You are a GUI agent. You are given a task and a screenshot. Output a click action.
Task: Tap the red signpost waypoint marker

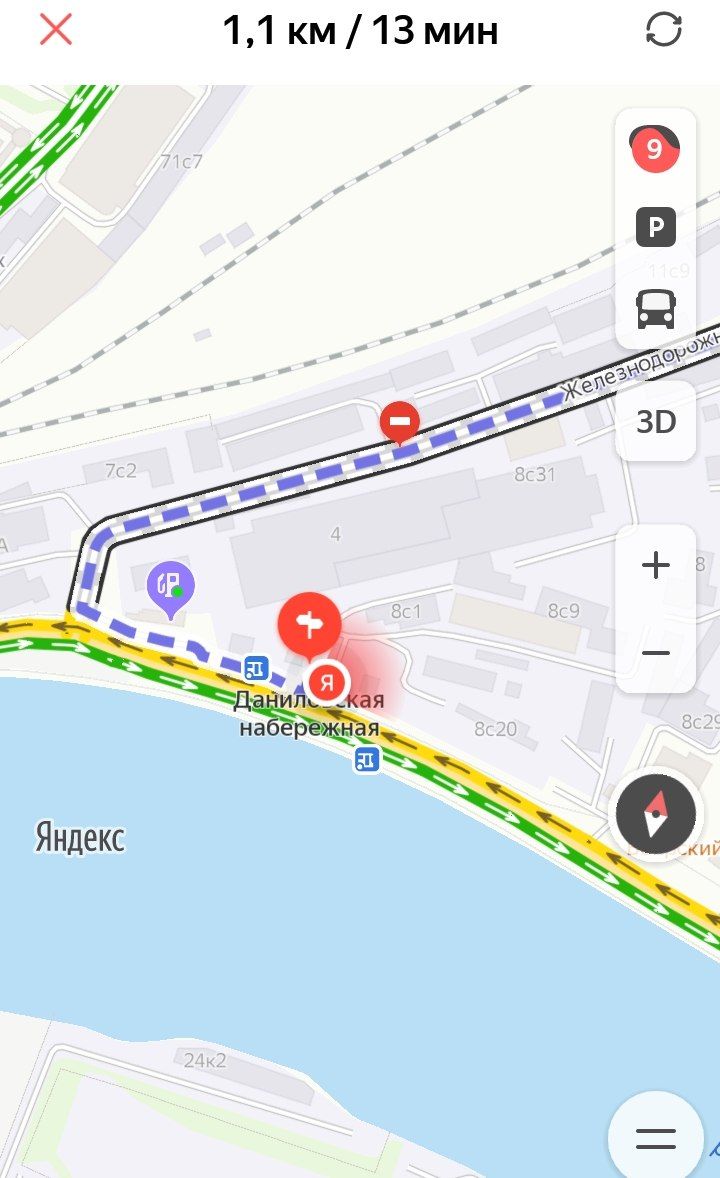tap(310, 626)
